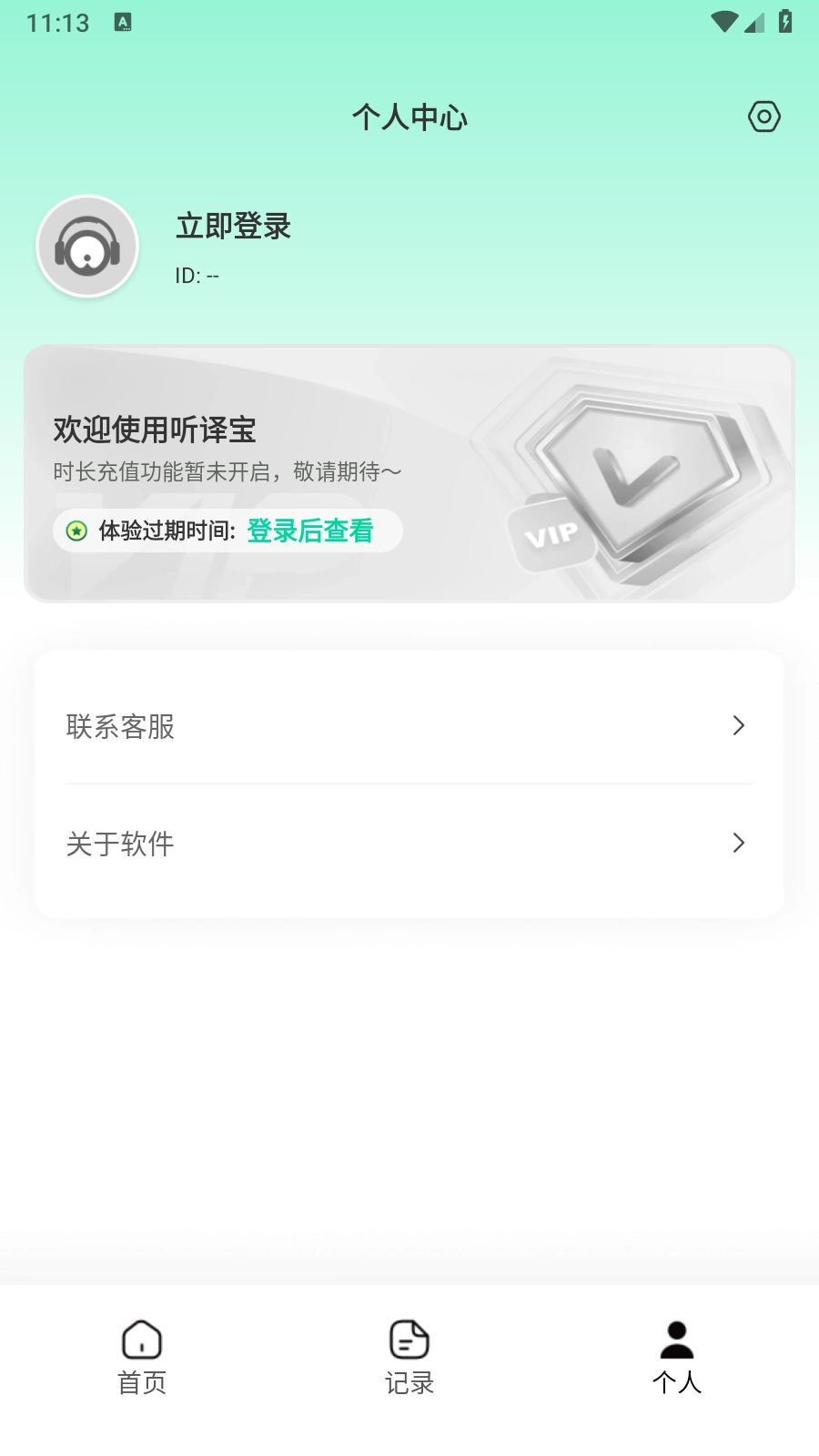Tap the 登录后查看 link

(x=310, y=531)
